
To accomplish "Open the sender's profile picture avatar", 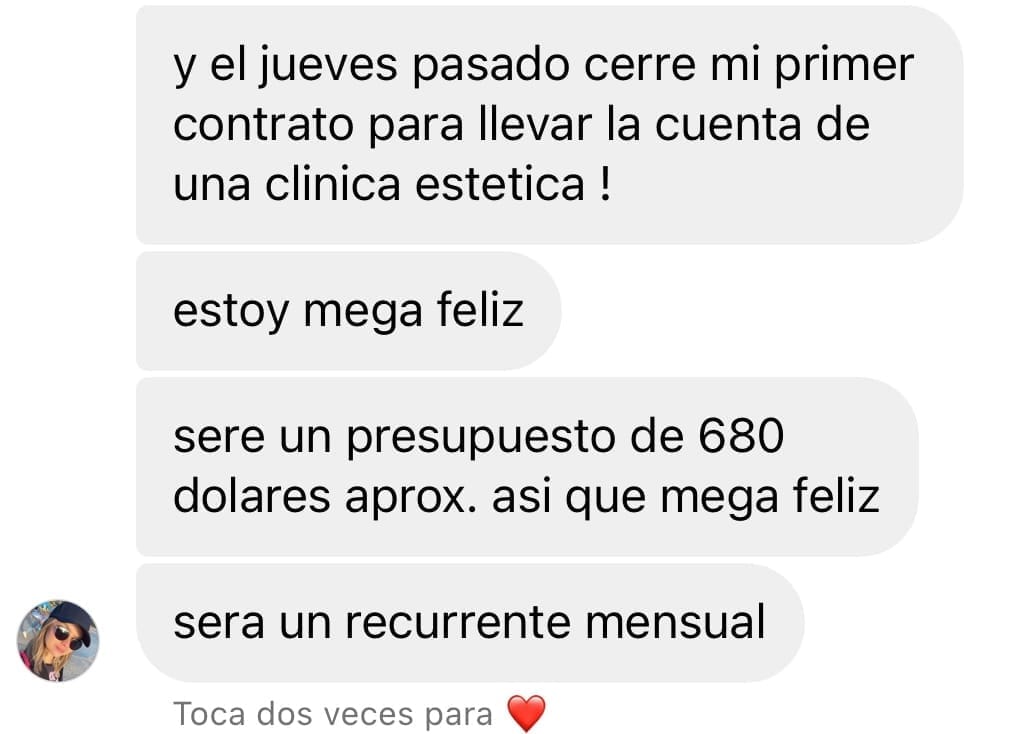I will pos(58,641).
